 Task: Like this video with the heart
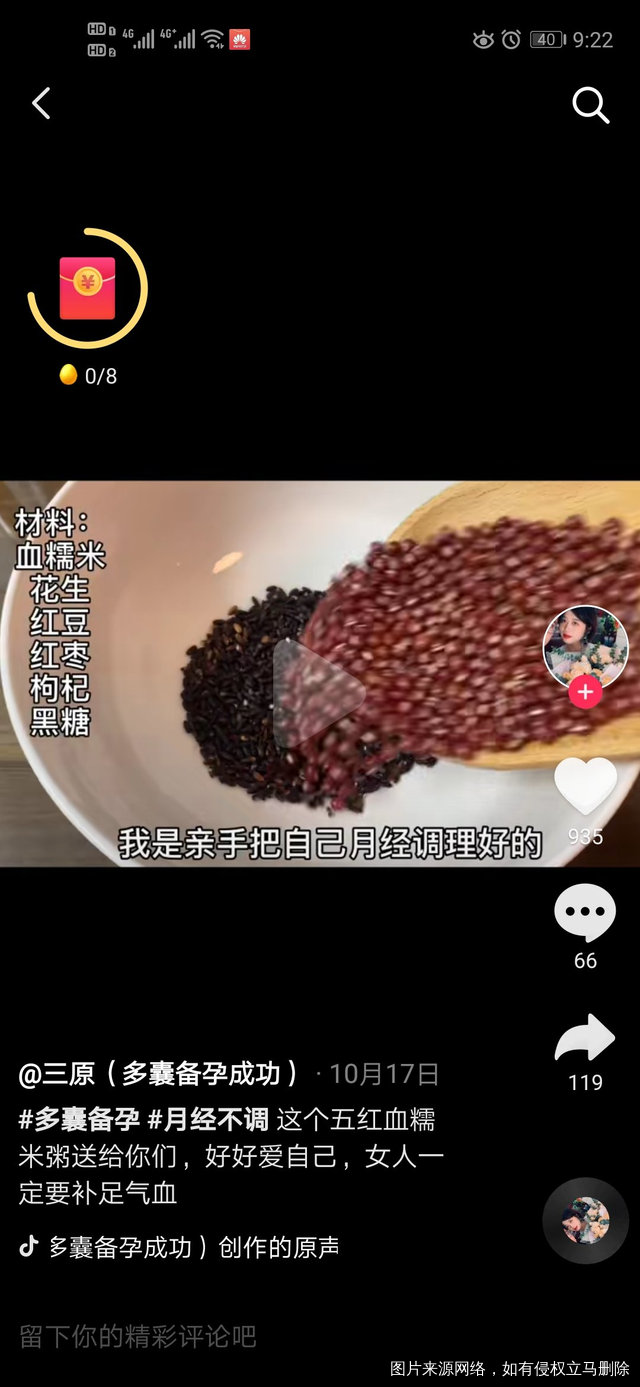[585, 785]
